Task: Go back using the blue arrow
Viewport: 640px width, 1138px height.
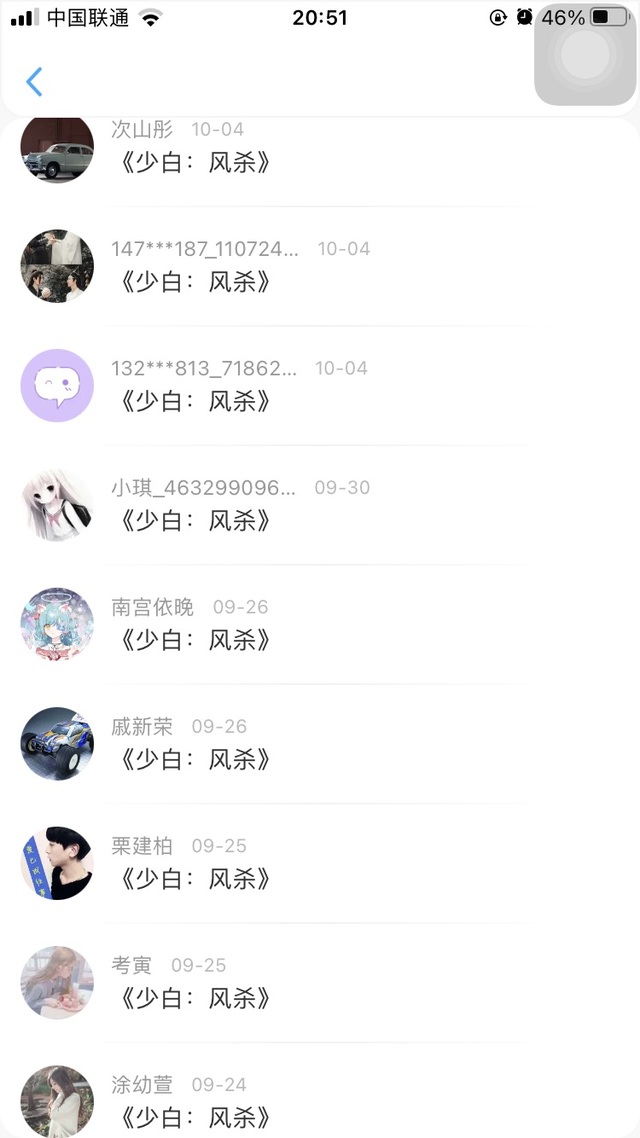Action: point(35,81)
